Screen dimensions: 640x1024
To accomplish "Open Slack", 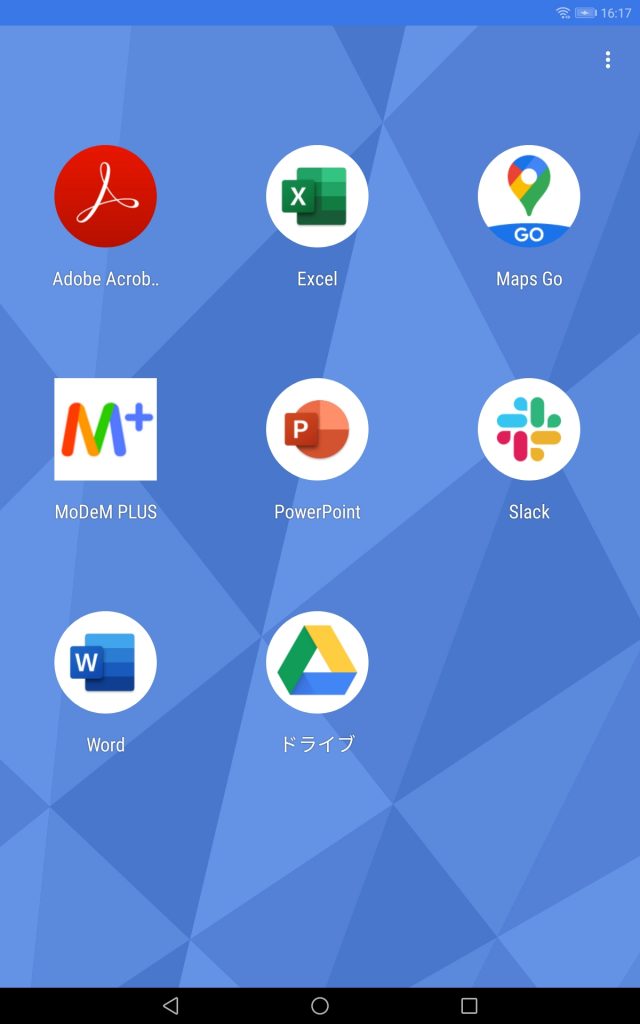I will coord(529,429).
